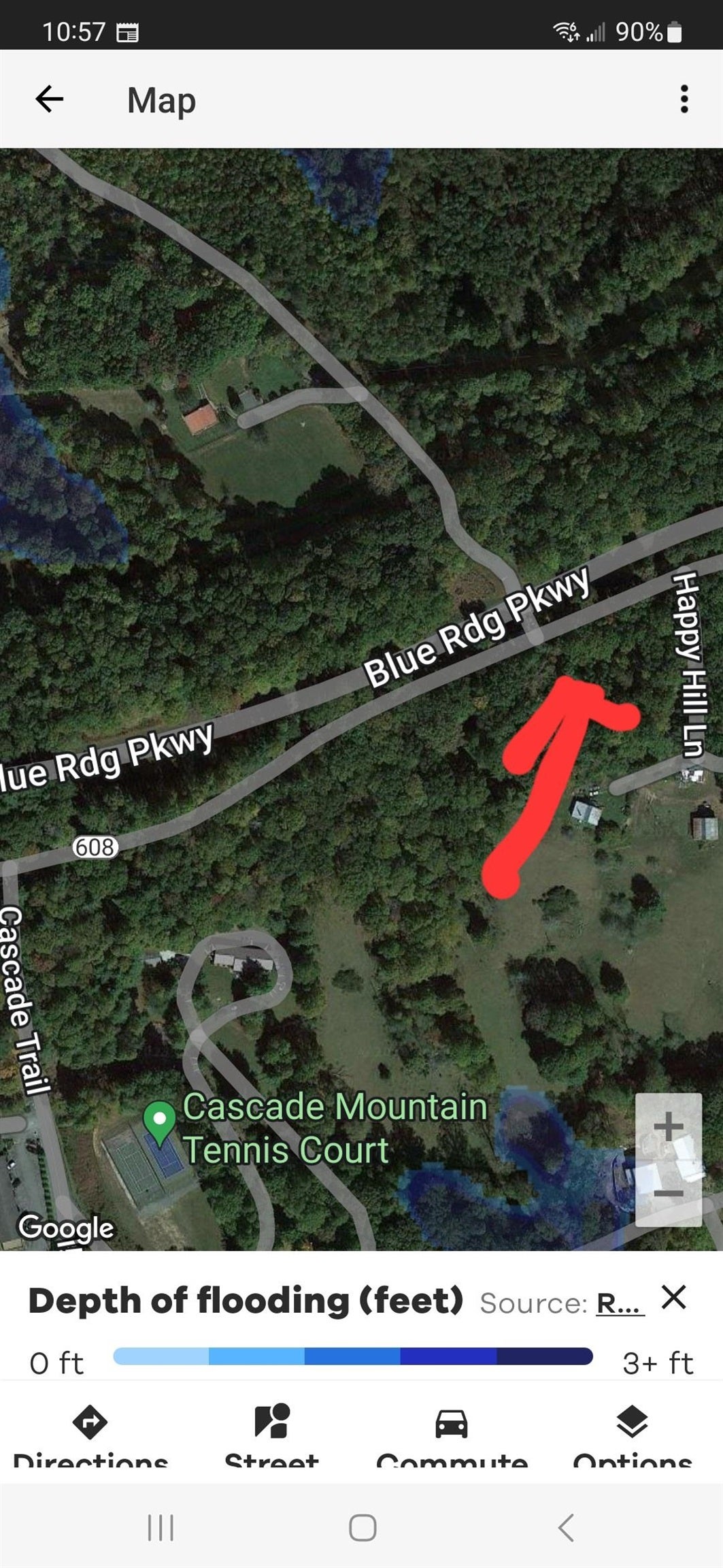Switch to Street view
This screenshot has width=723, height=1568.
point(271,1435)
